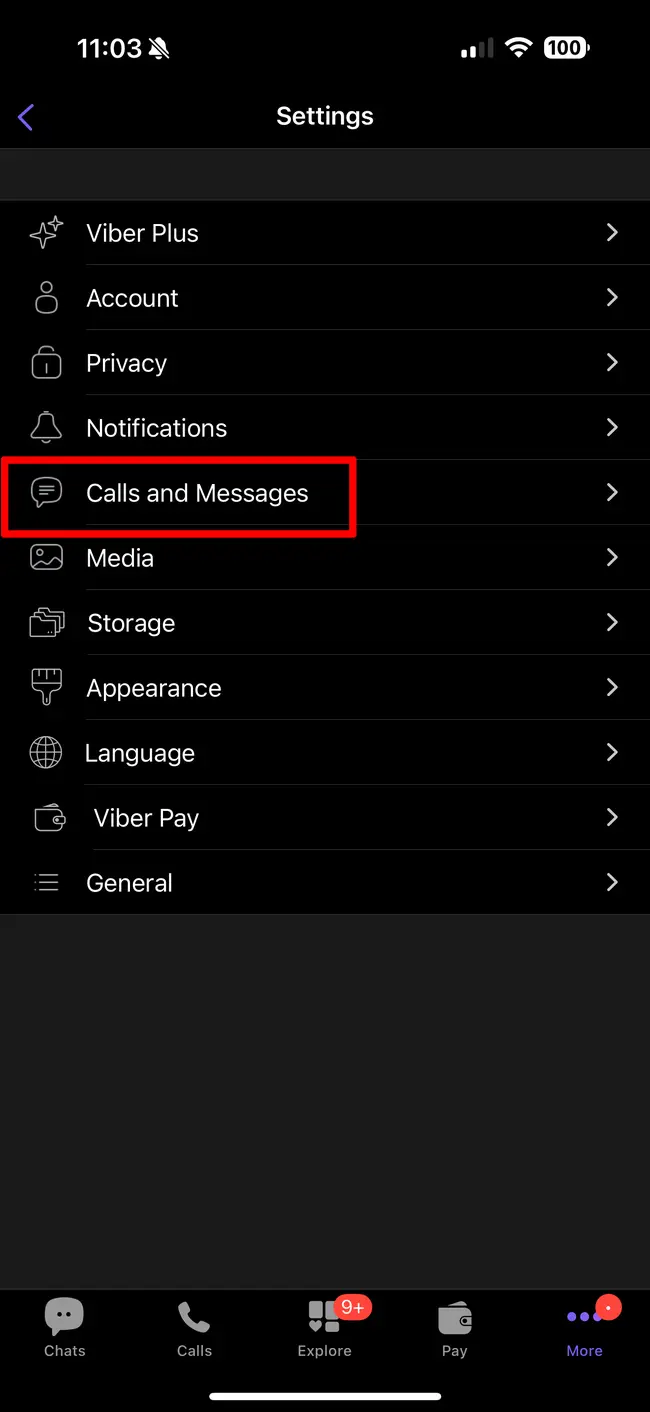Switch to the Chats tab
This screenshot has width=650, height=1412.
pos(65,1328)
